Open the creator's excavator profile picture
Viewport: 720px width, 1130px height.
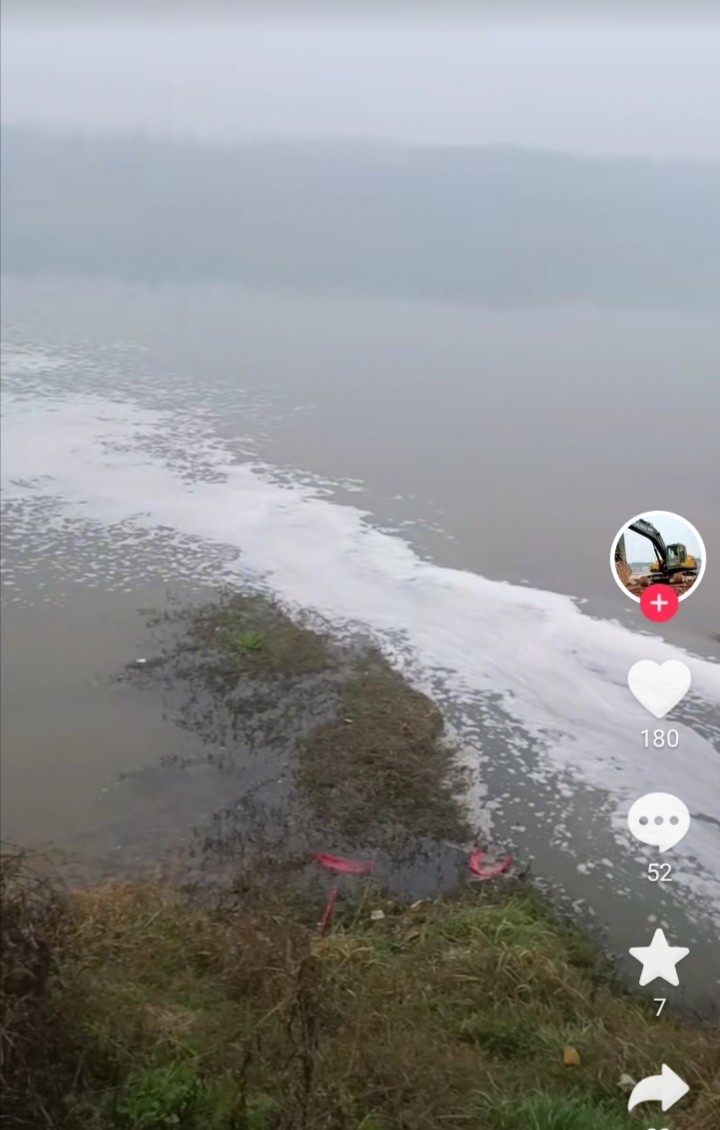(x=657, y=554)
